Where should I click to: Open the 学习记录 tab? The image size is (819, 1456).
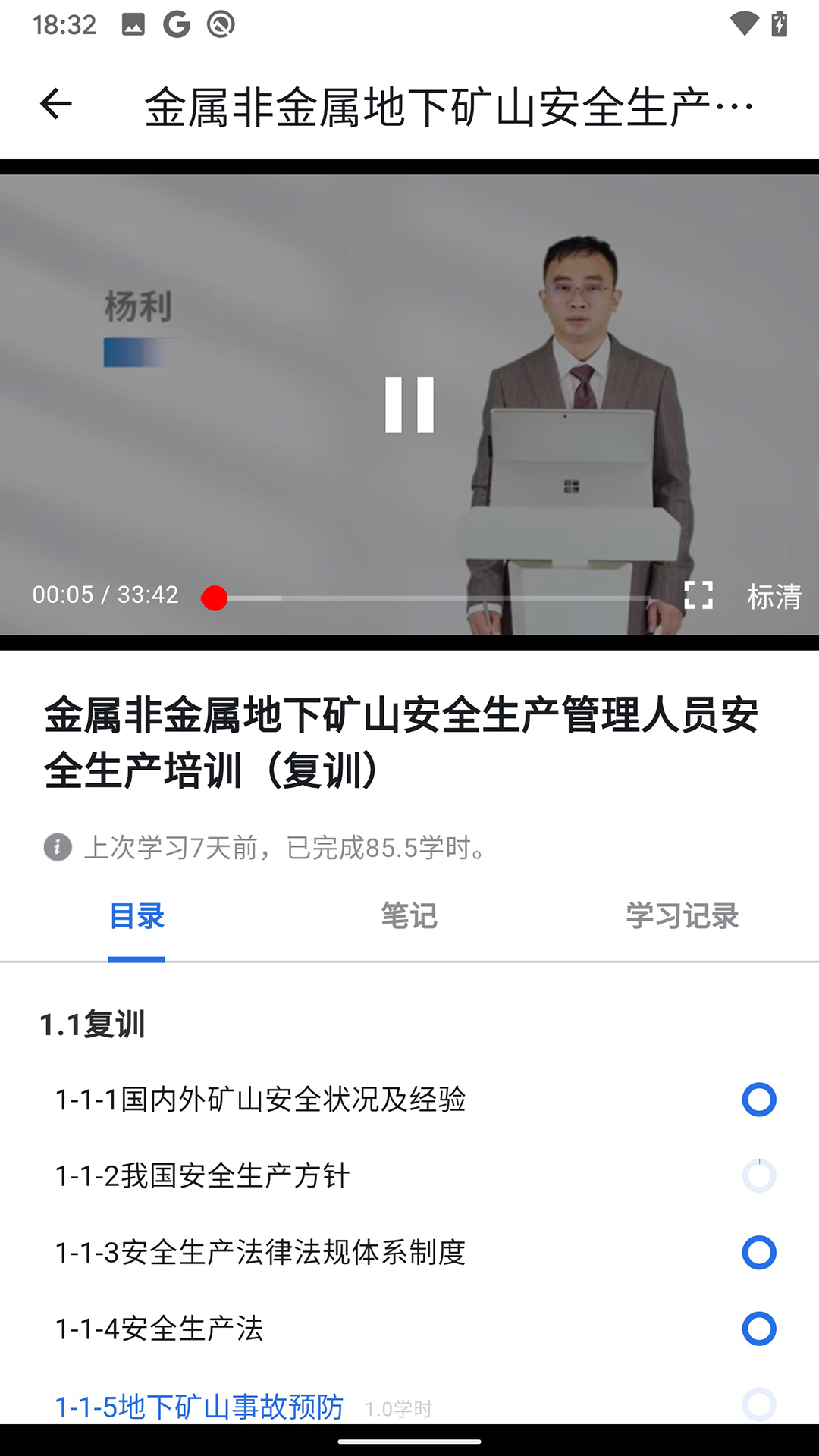coord(681,916)
